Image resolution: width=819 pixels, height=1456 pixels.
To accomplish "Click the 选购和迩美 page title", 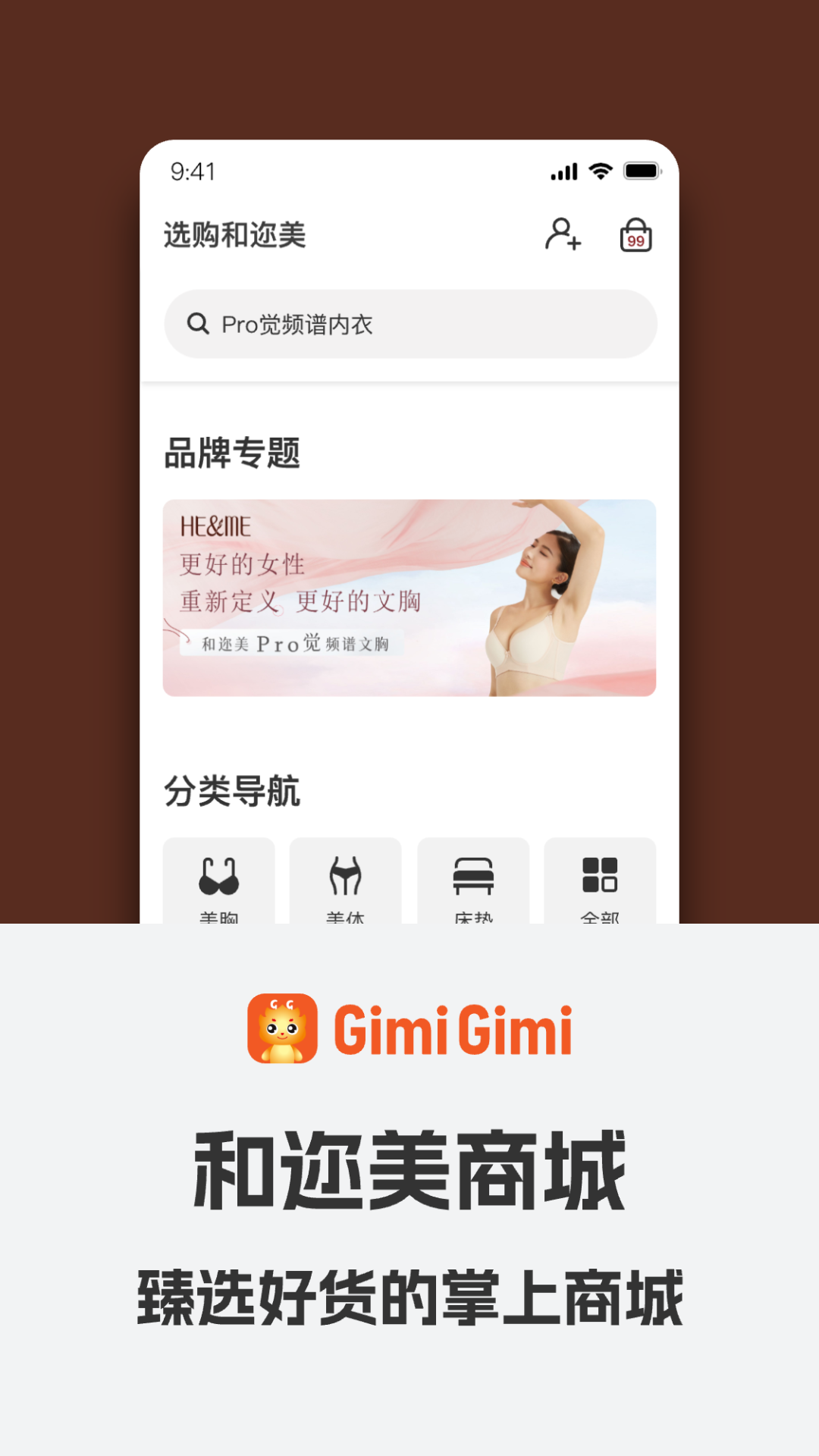I will (x=237, y=234).
